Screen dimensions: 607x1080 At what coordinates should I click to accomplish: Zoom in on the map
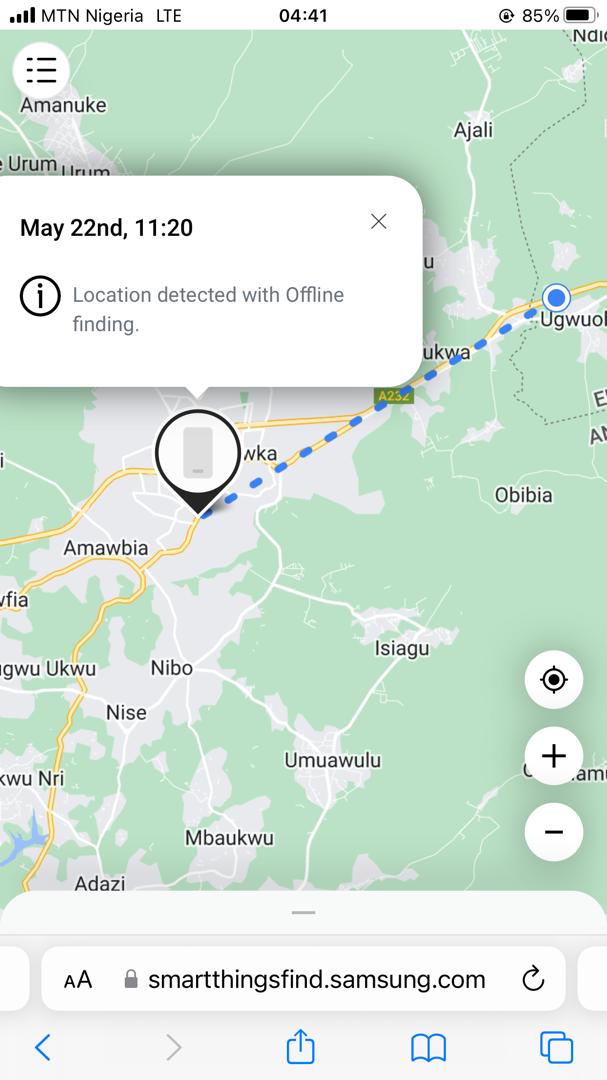tap(553, 756)
